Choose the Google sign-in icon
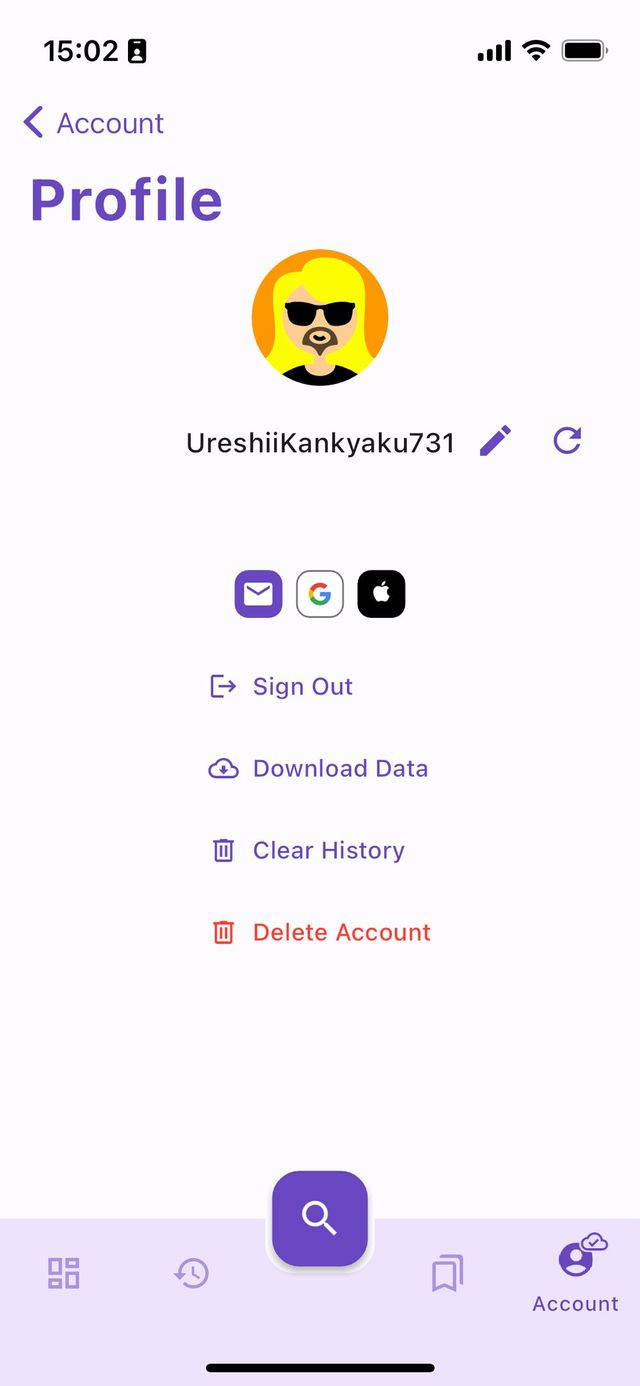This screenshot has height=1386, width=640. (x=320, y=595)
